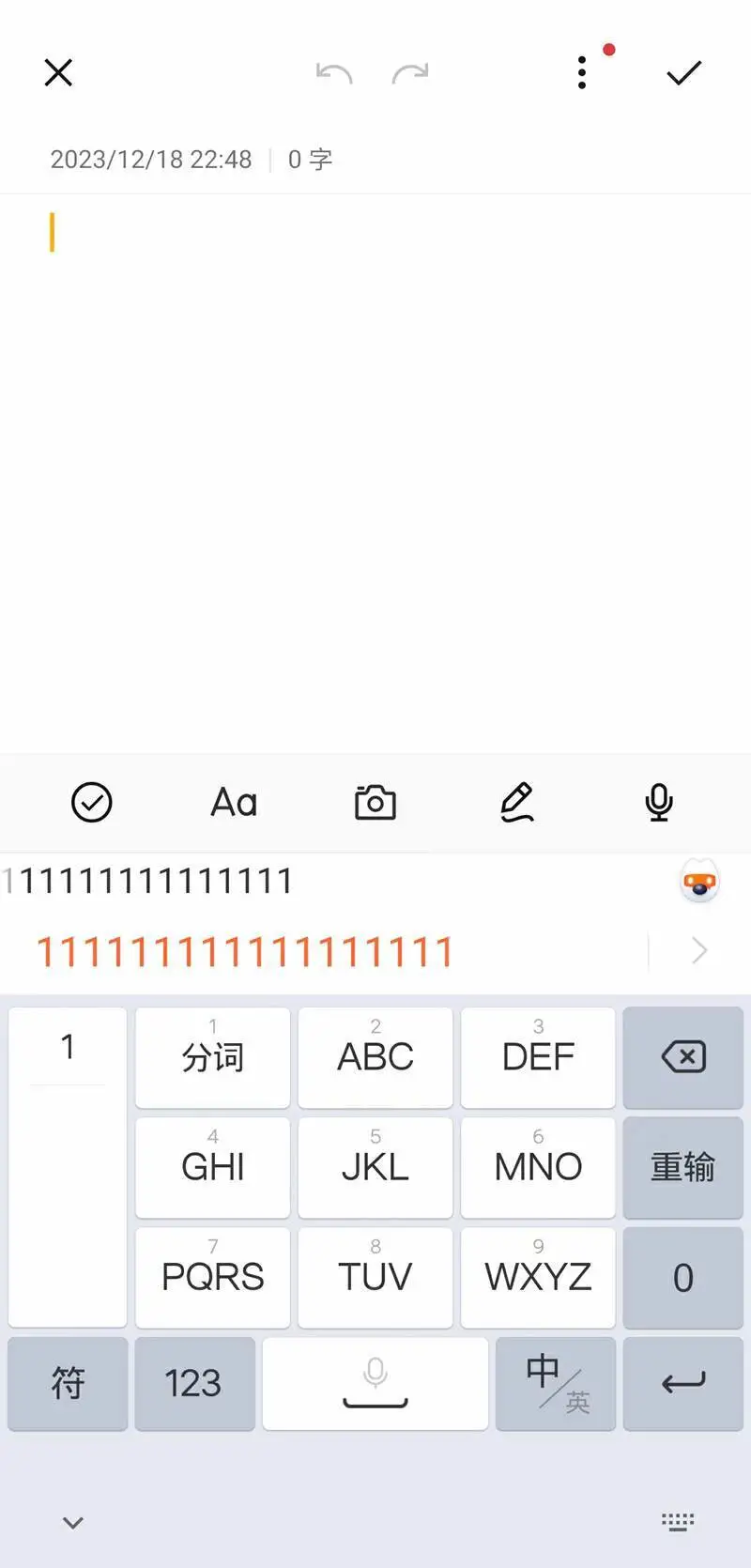Tap the keyboard mascot icon
The height and width of the screenshot is (1568, 751).
click(x=699, y=882)
